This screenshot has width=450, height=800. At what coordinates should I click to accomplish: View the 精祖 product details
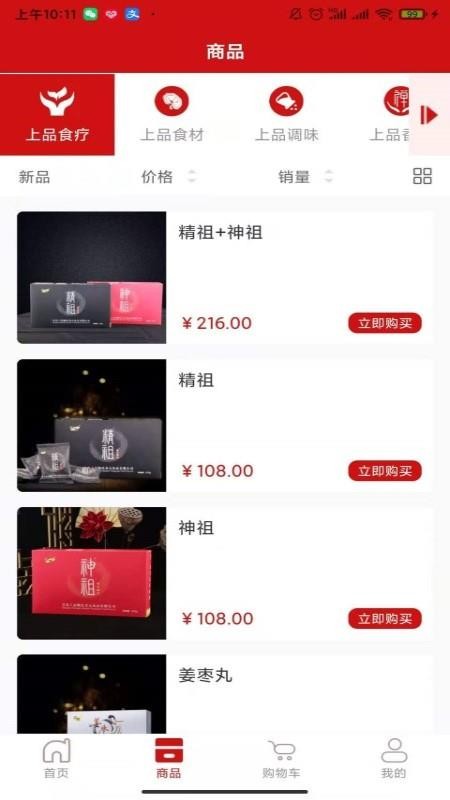point(225,426)
